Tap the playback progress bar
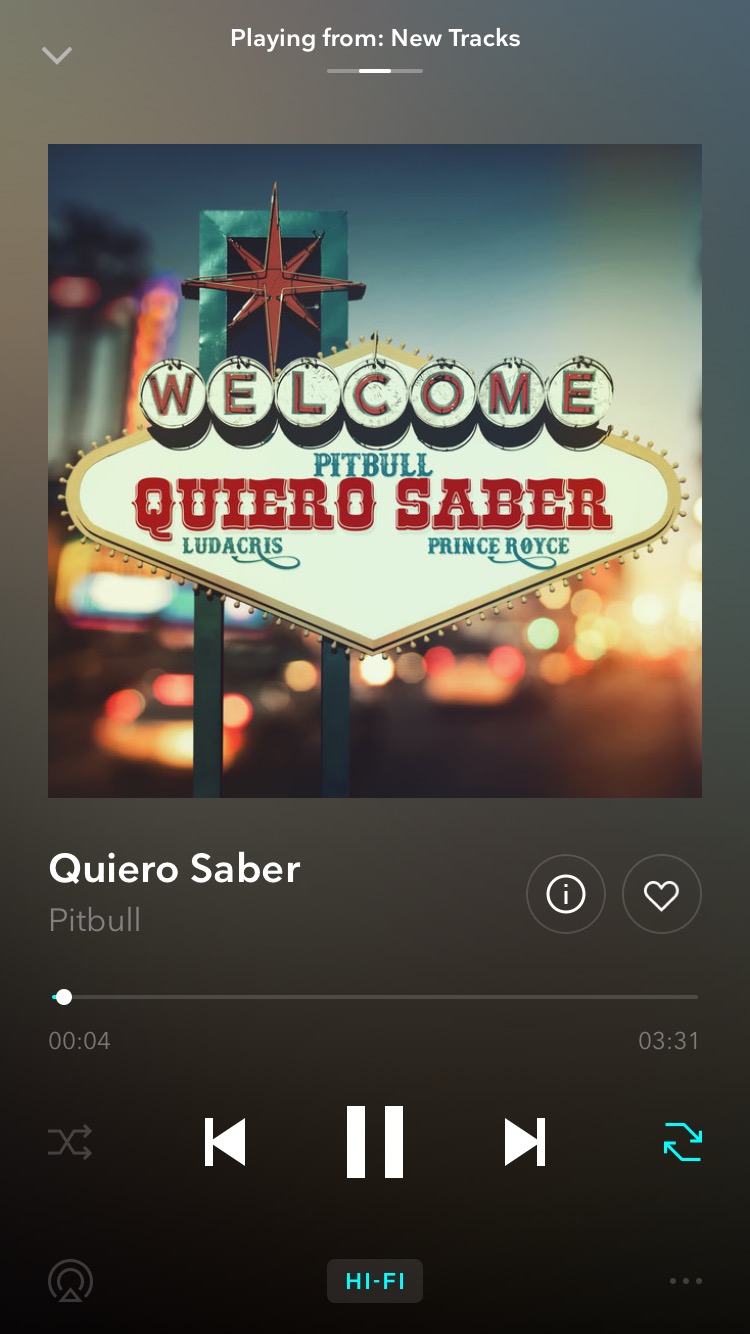 375,997
